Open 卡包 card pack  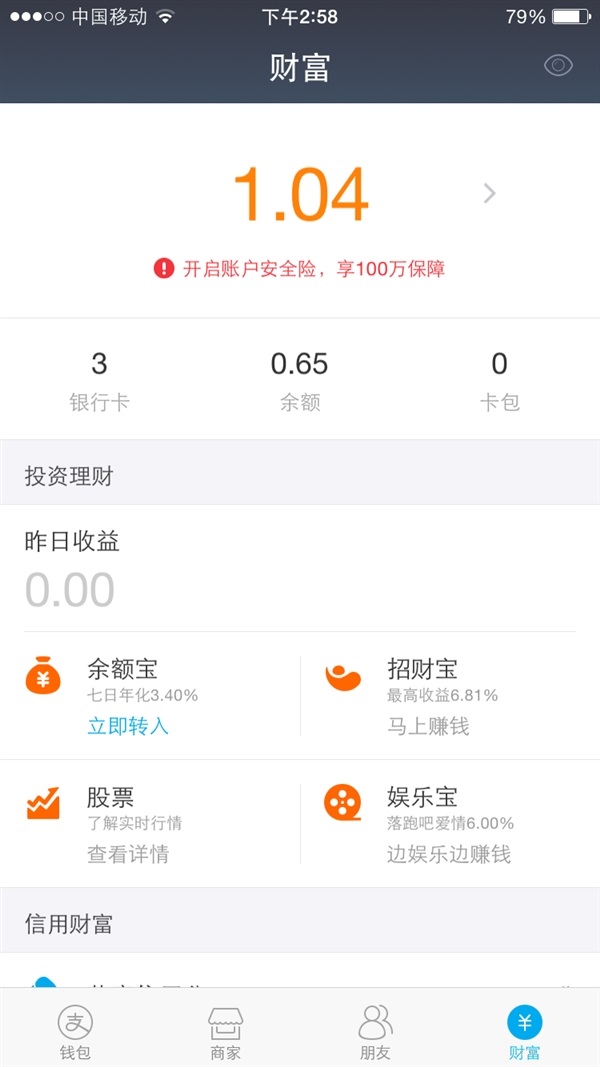pos(499,380)
